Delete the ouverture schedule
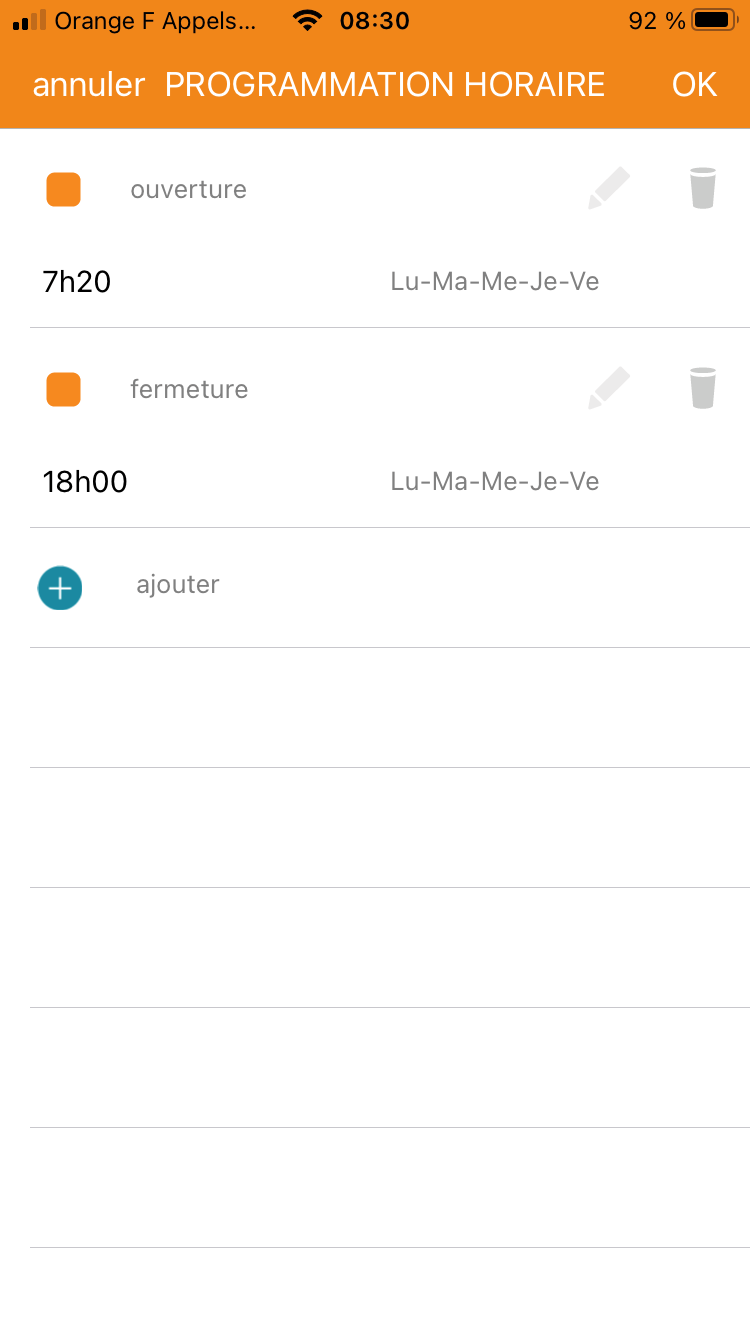This screenshot has width=750, height=1334. coord(703,188)
